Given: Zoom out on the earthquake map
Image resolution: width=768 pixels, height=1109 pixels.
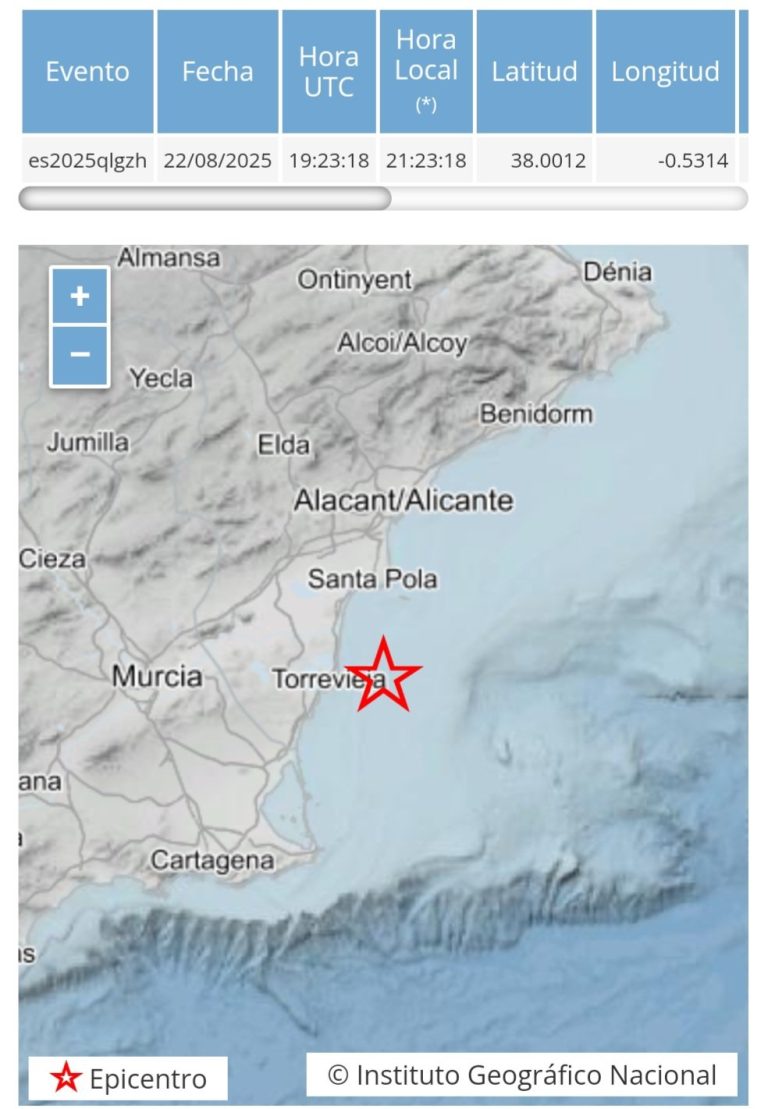Looking at the screenshot, I should pyautogui.click(x=80, y=355).
